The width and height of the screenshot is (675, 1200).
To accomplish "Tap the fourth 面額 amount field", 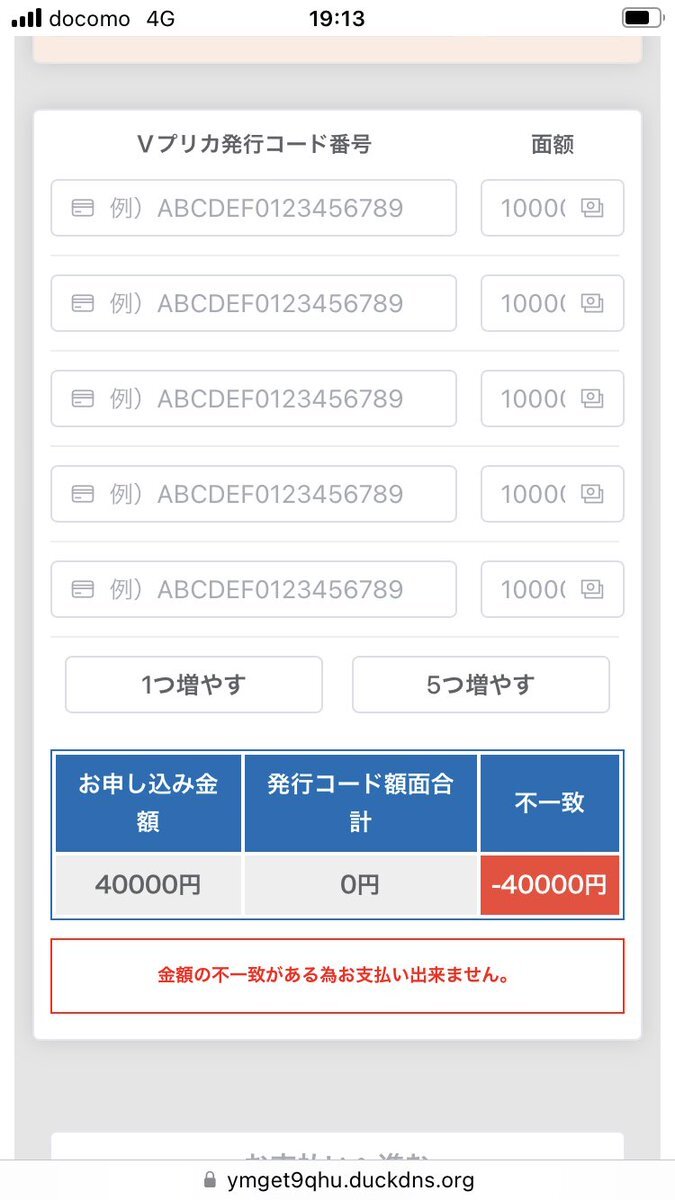I will coord(552,494).
